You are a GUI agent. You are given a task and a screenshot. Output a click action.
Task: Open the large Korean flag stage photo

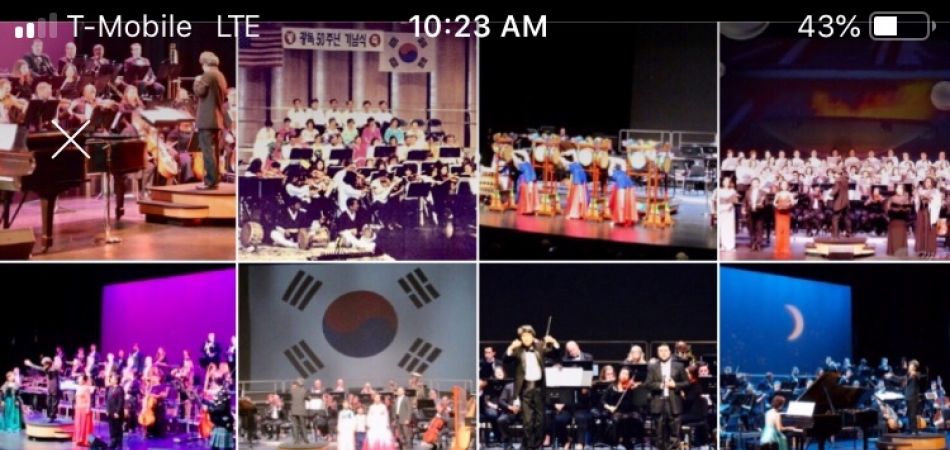357,358
